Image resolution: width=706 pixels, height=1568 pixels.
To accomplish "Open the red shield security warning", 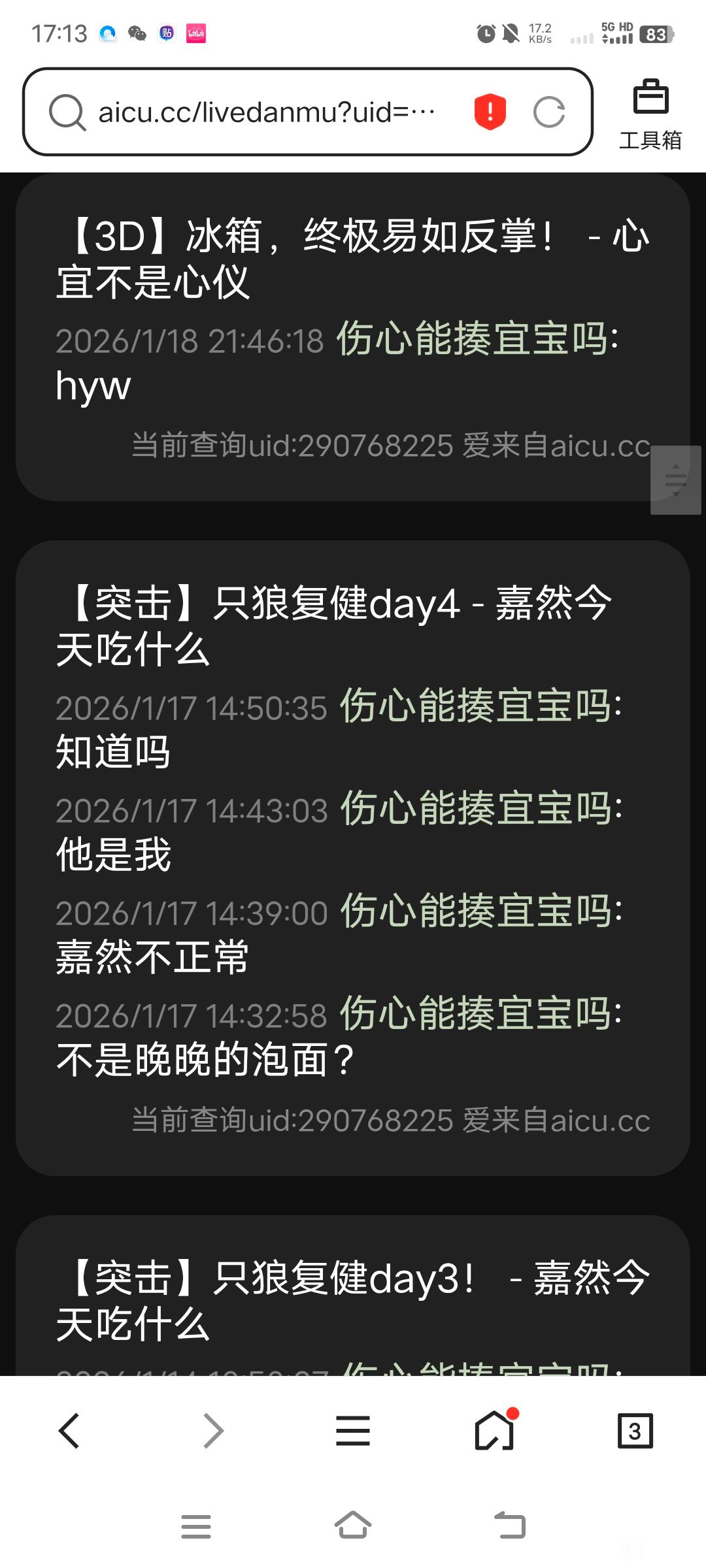I will click(490, 112).
